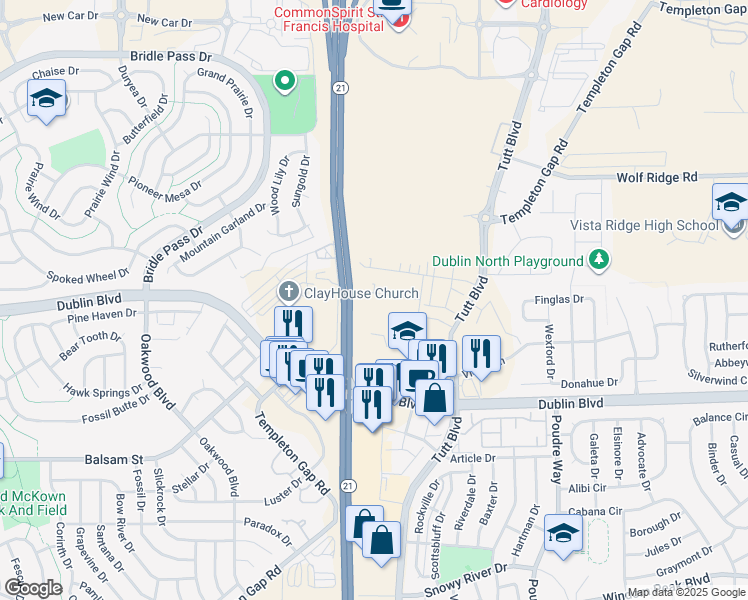748x600 pixels.
Task: Select the Dublin North Playground pin
Action: 599,260
